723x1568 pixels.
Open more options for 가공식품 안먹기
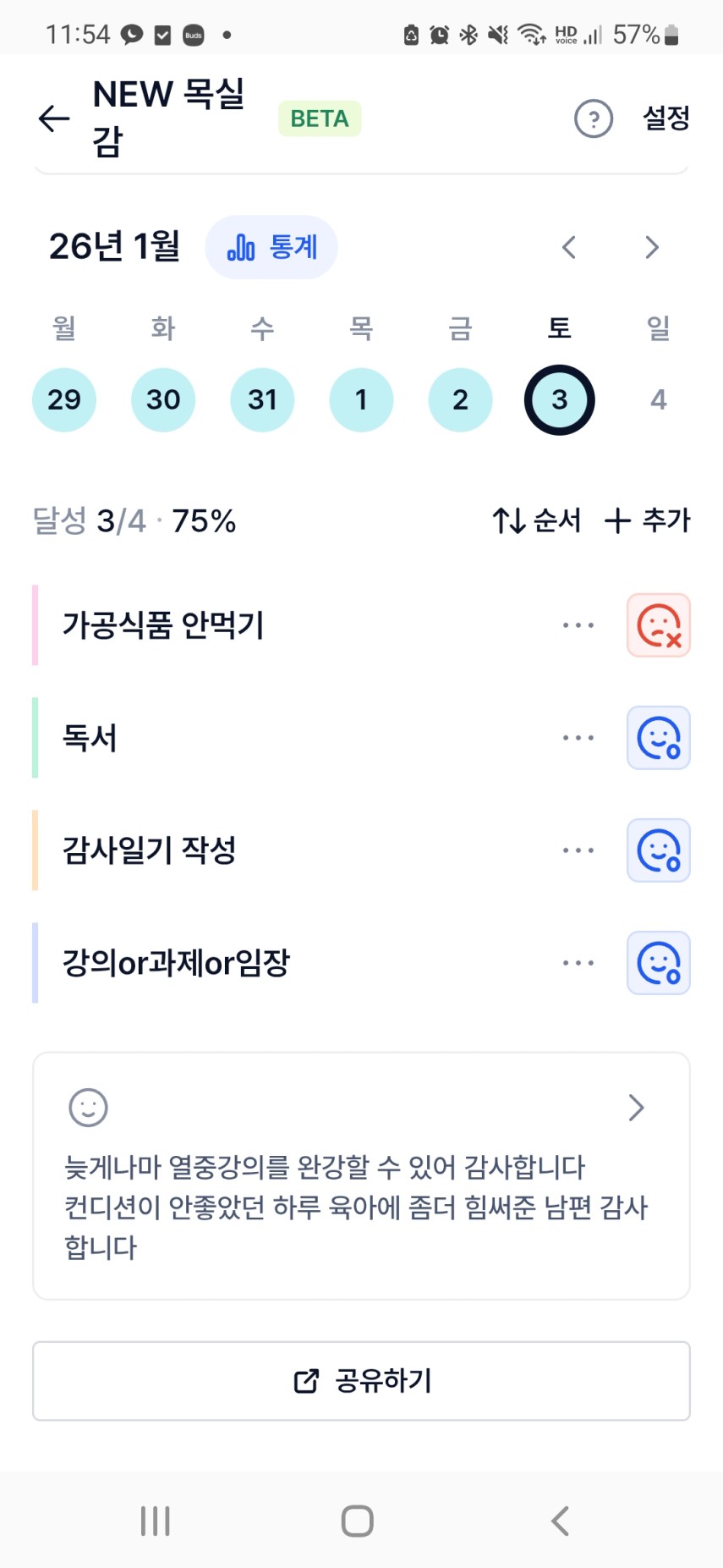pos(578,625)
